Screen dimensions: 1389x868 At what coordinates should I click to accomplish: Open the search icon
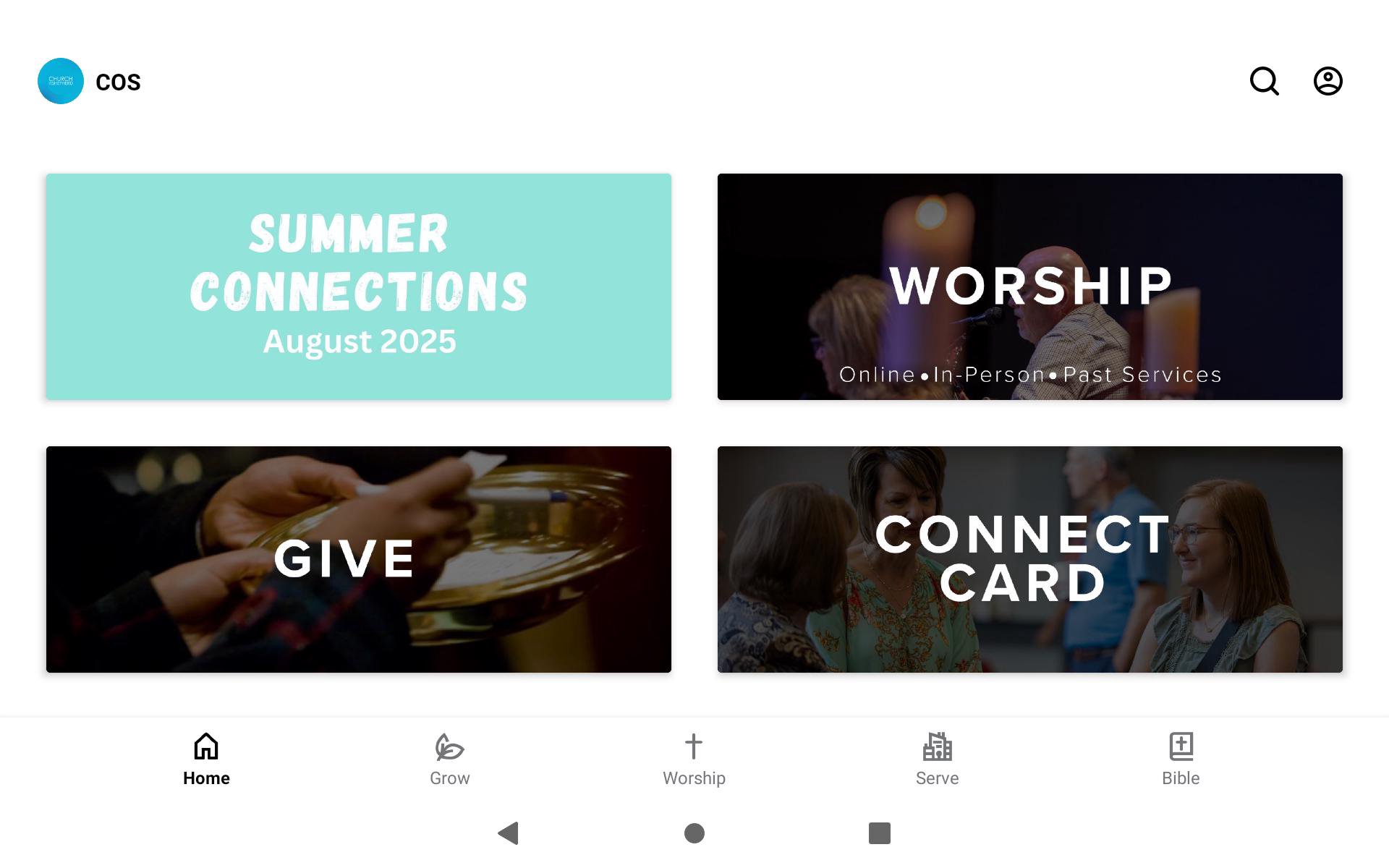point(1264,81)
